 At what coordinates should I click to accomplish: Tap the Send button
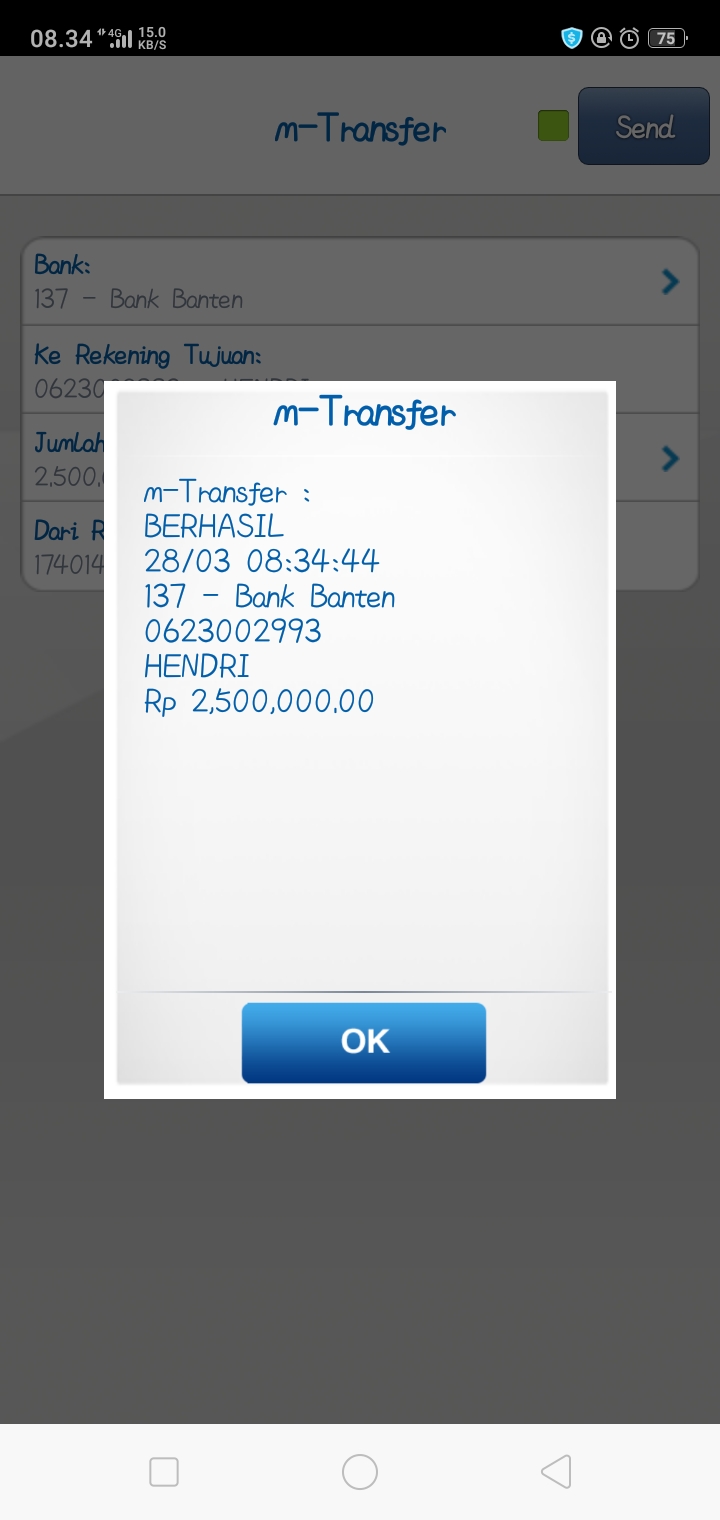pos(644,127)
